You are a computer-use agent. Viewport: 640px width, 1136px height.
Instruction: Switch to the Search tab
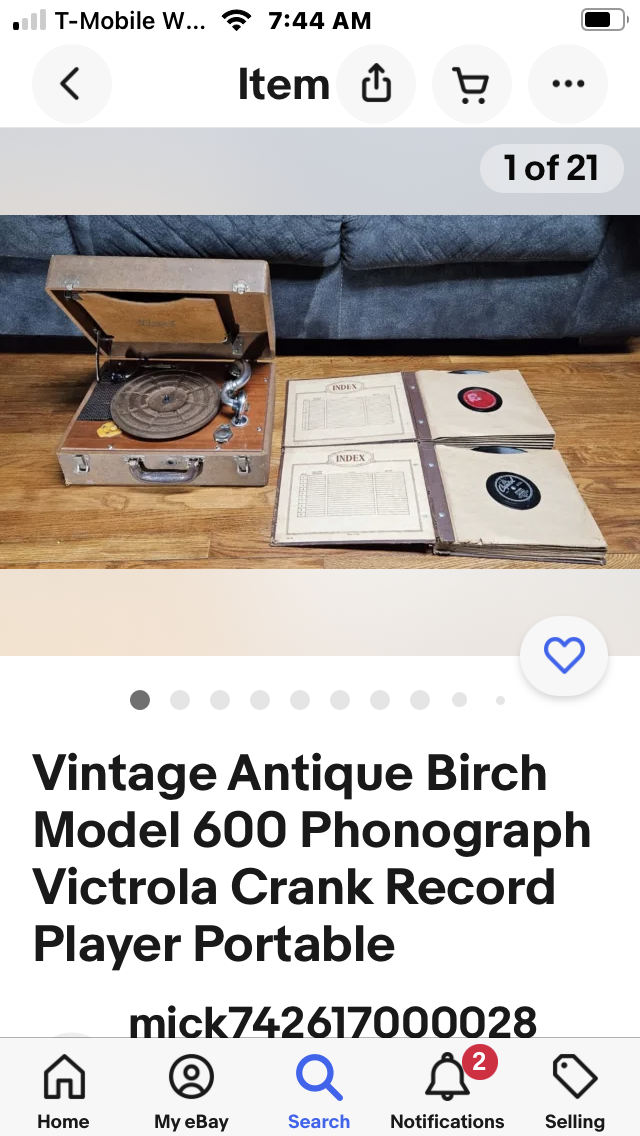tap(319, 1092)
